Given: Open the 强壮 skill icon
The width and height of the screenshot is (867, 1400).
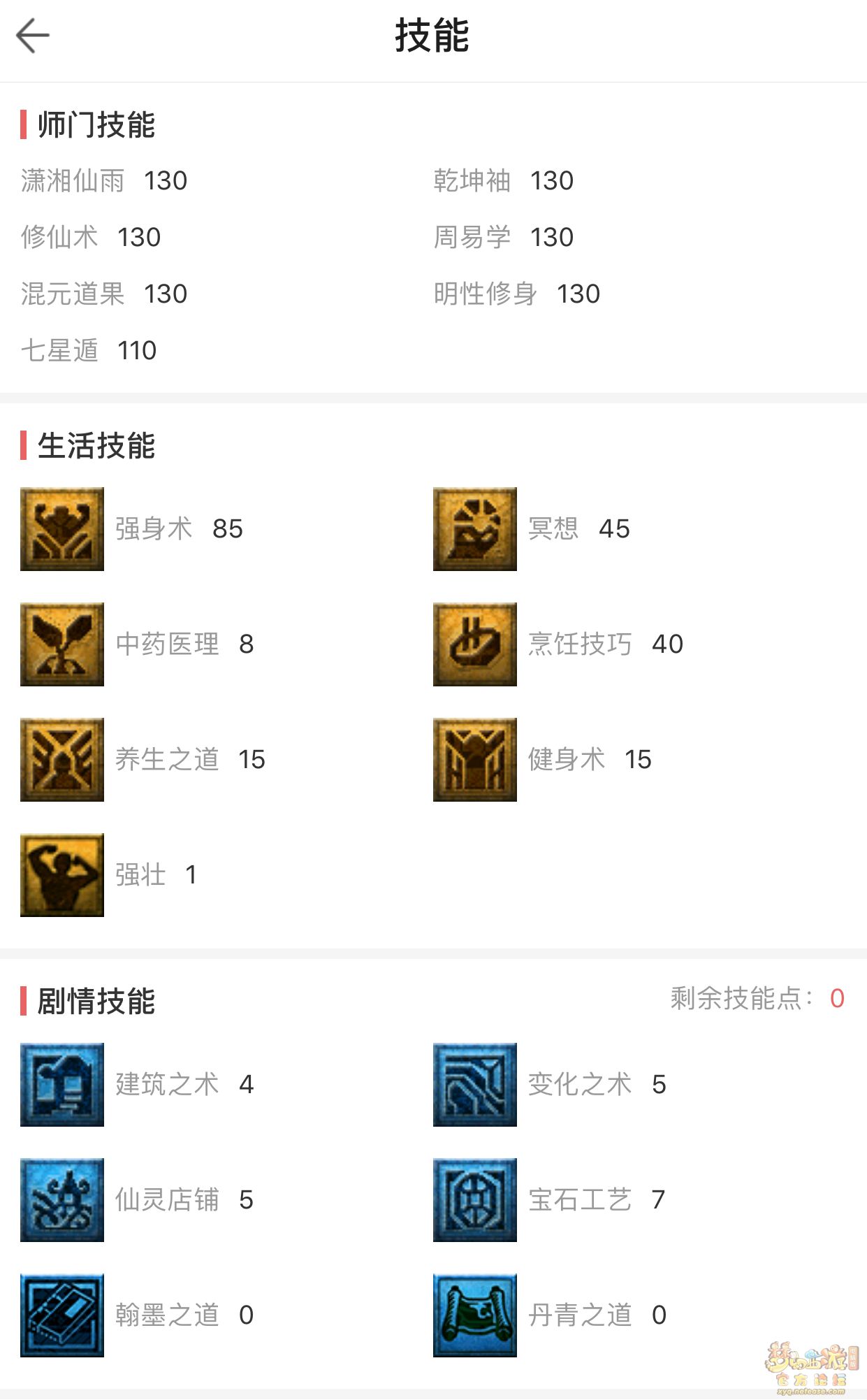Looking at the screenshot, I should coord(62,875).
